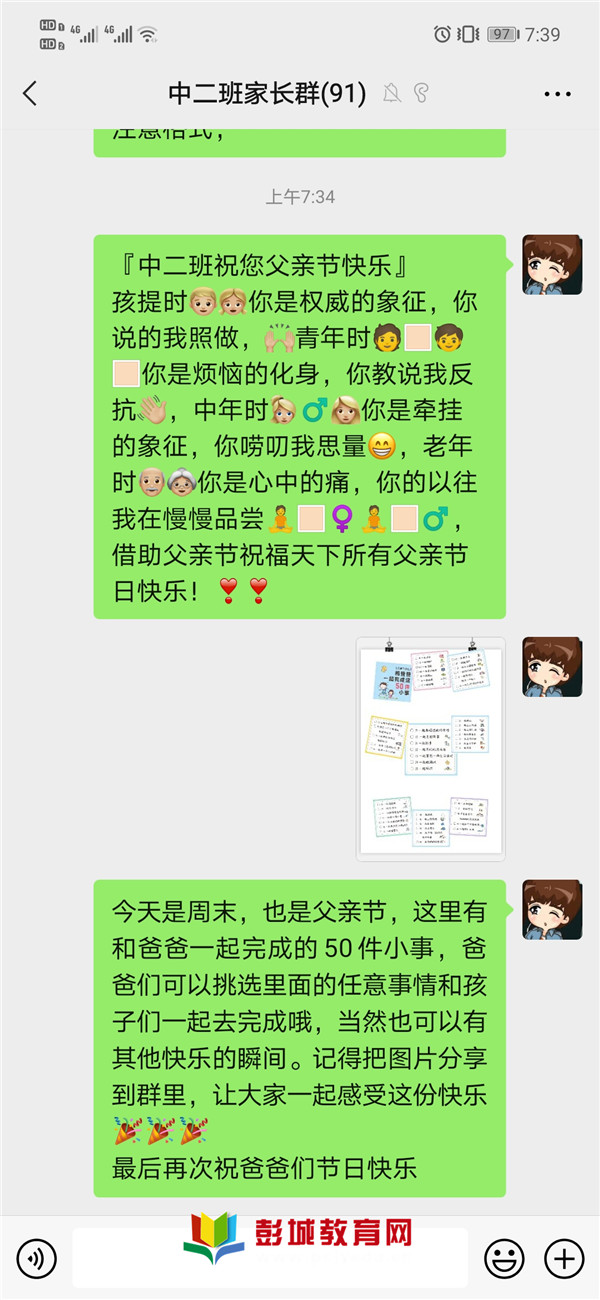Open the sender avatar beside the image message
Viewport: 600px width, 1300px height.
[x=552, y=667]
